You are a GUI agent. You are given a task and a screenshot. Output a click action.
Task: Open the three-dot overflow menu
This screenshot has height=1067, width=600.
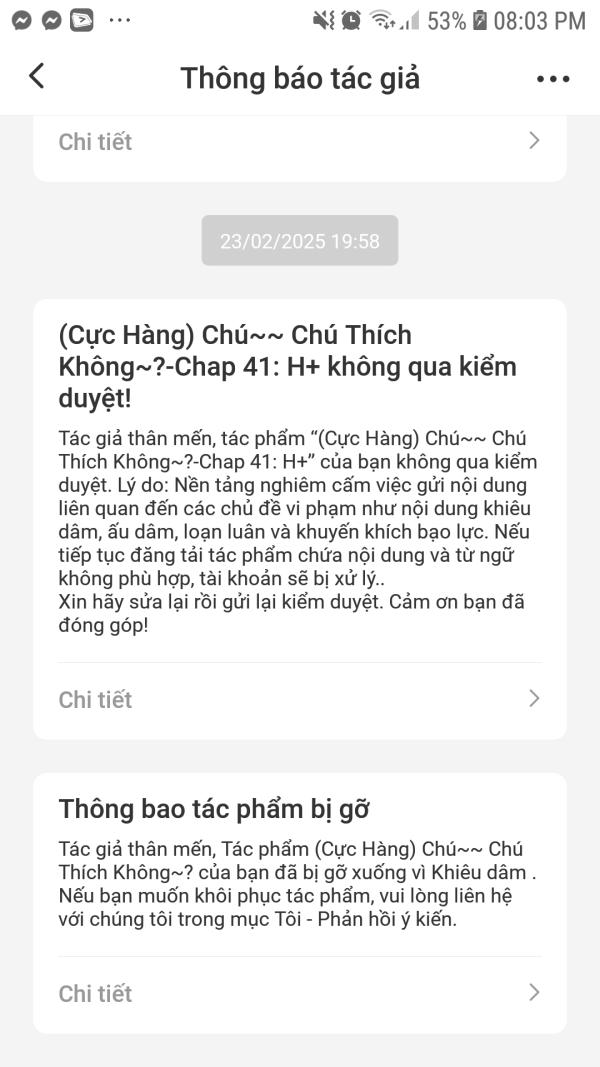click(552, 79)
